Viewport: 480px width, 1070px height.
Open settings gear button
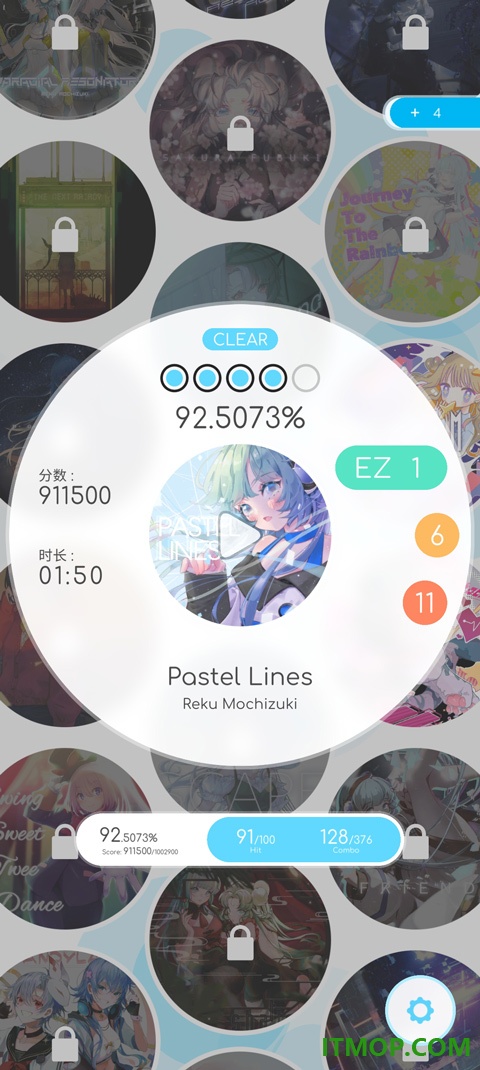coord(420,1010)
